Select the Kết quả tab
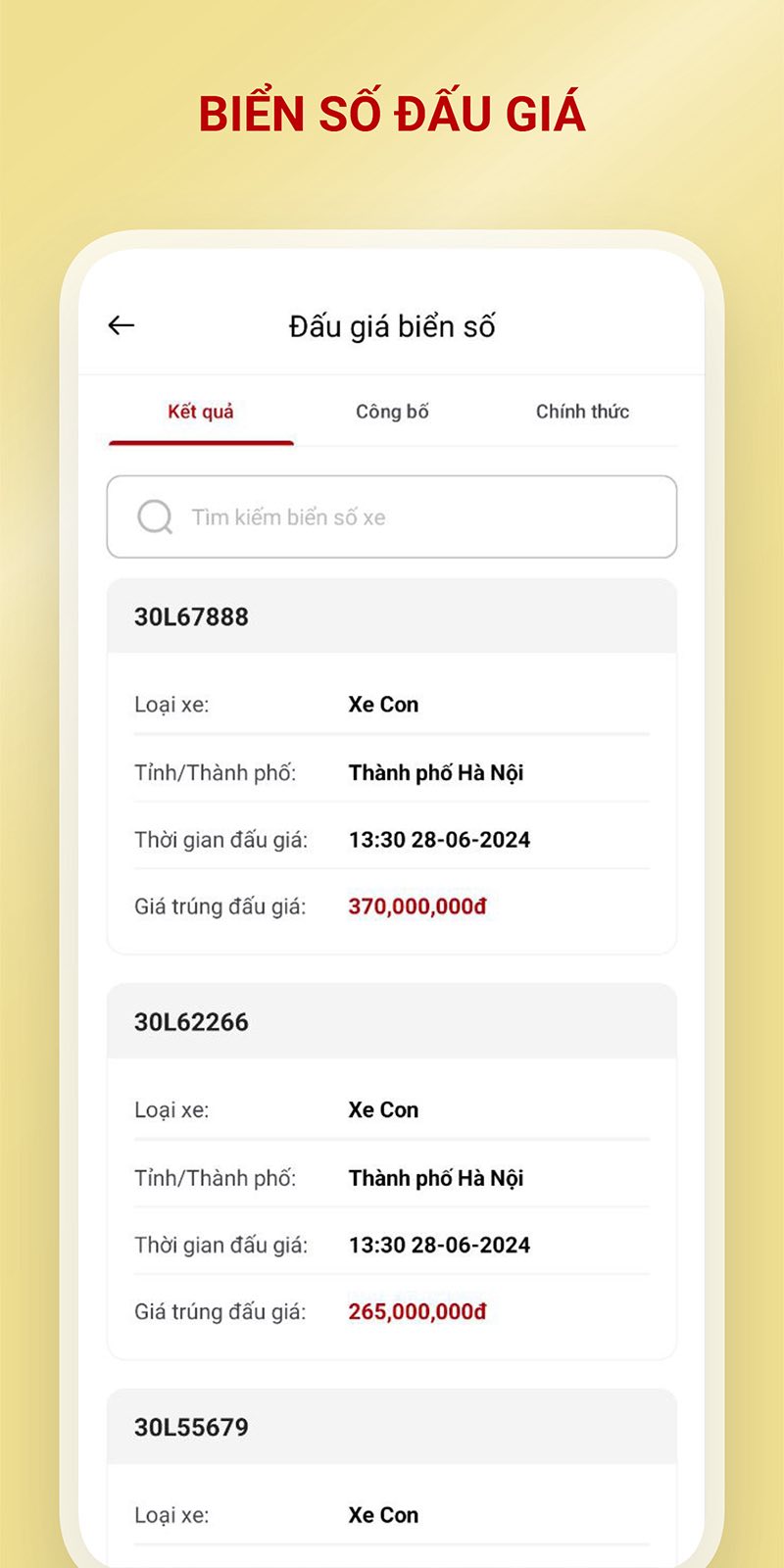Image resolution: width=784 pixels, height=1568 pixels. [x=199, y=412]
